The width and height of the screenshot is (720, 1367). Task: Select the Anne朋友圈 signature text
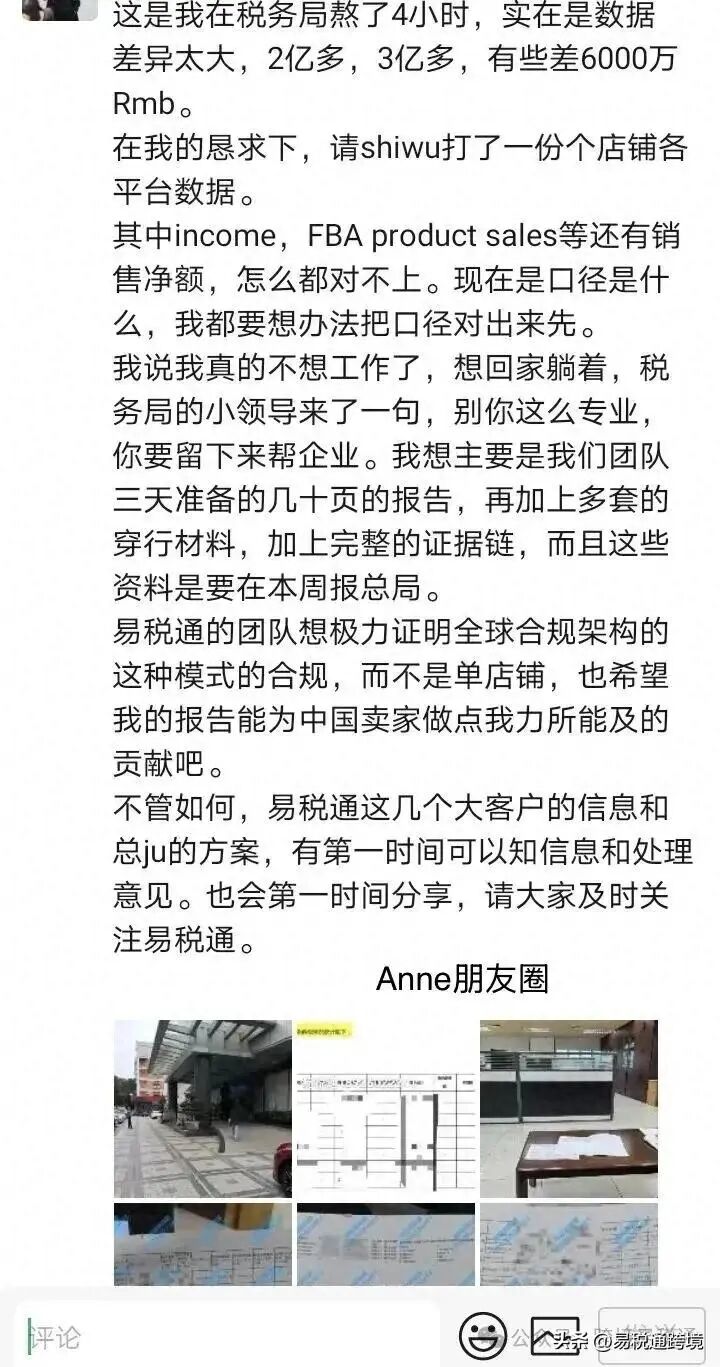point(462,979)
